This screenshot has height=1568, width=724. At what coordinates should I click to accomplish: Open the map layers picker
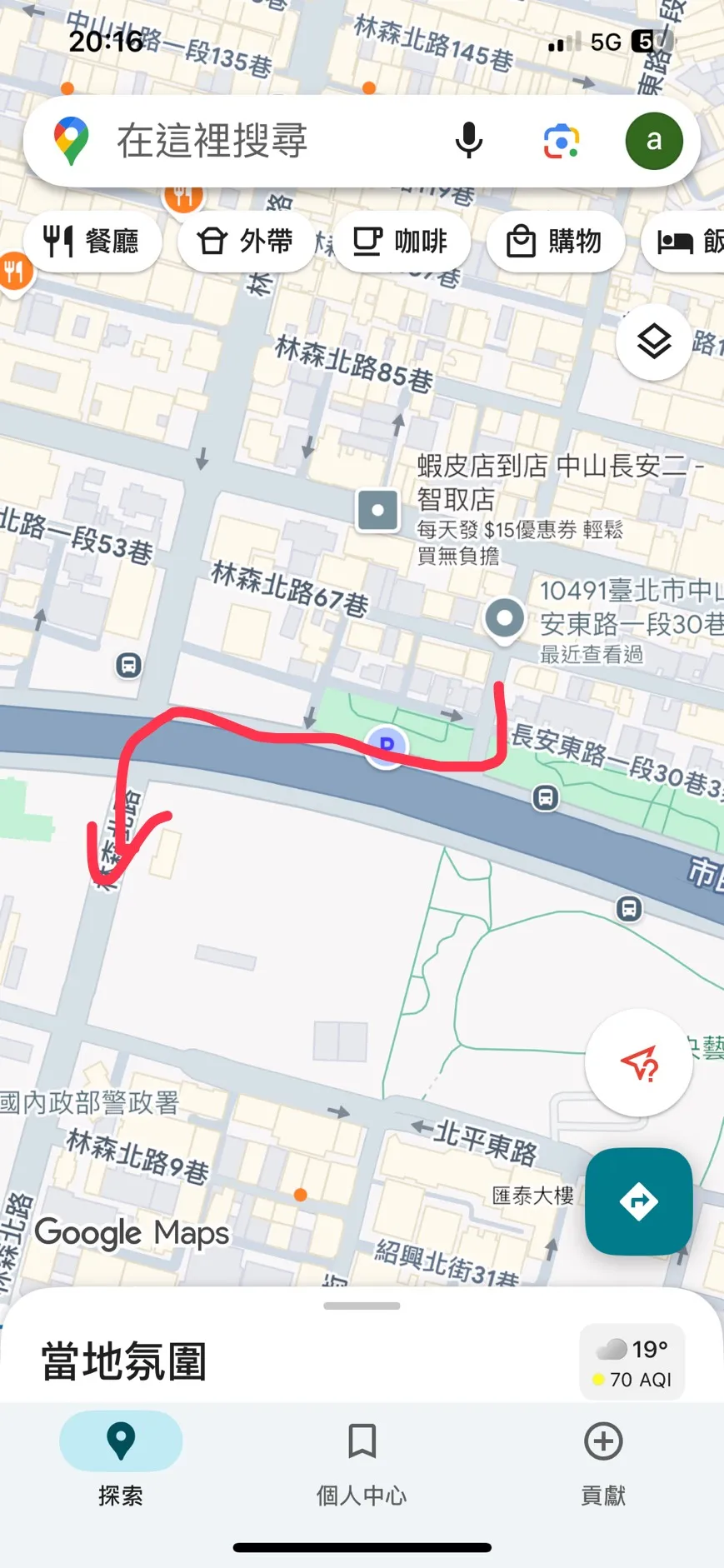point(653,341)
